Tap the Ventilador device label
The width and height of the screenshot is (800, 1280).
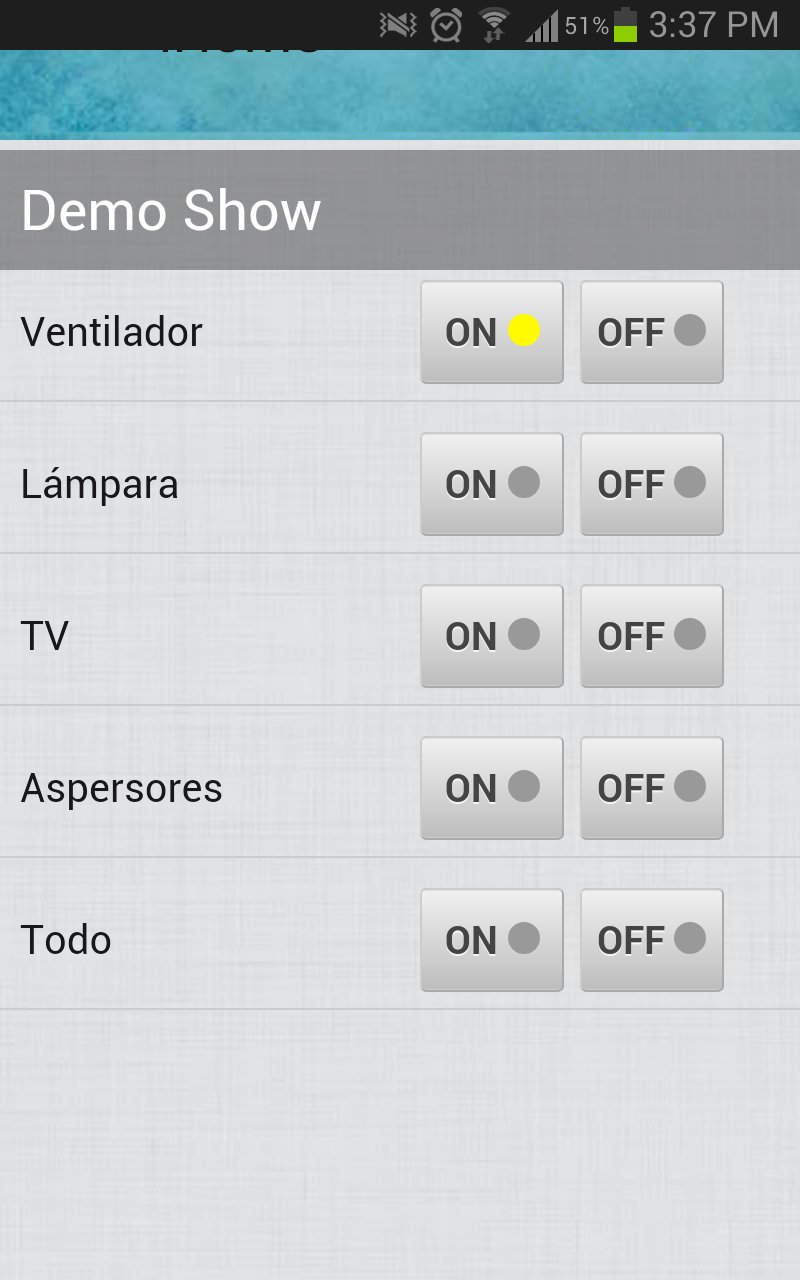coord(112,331)
